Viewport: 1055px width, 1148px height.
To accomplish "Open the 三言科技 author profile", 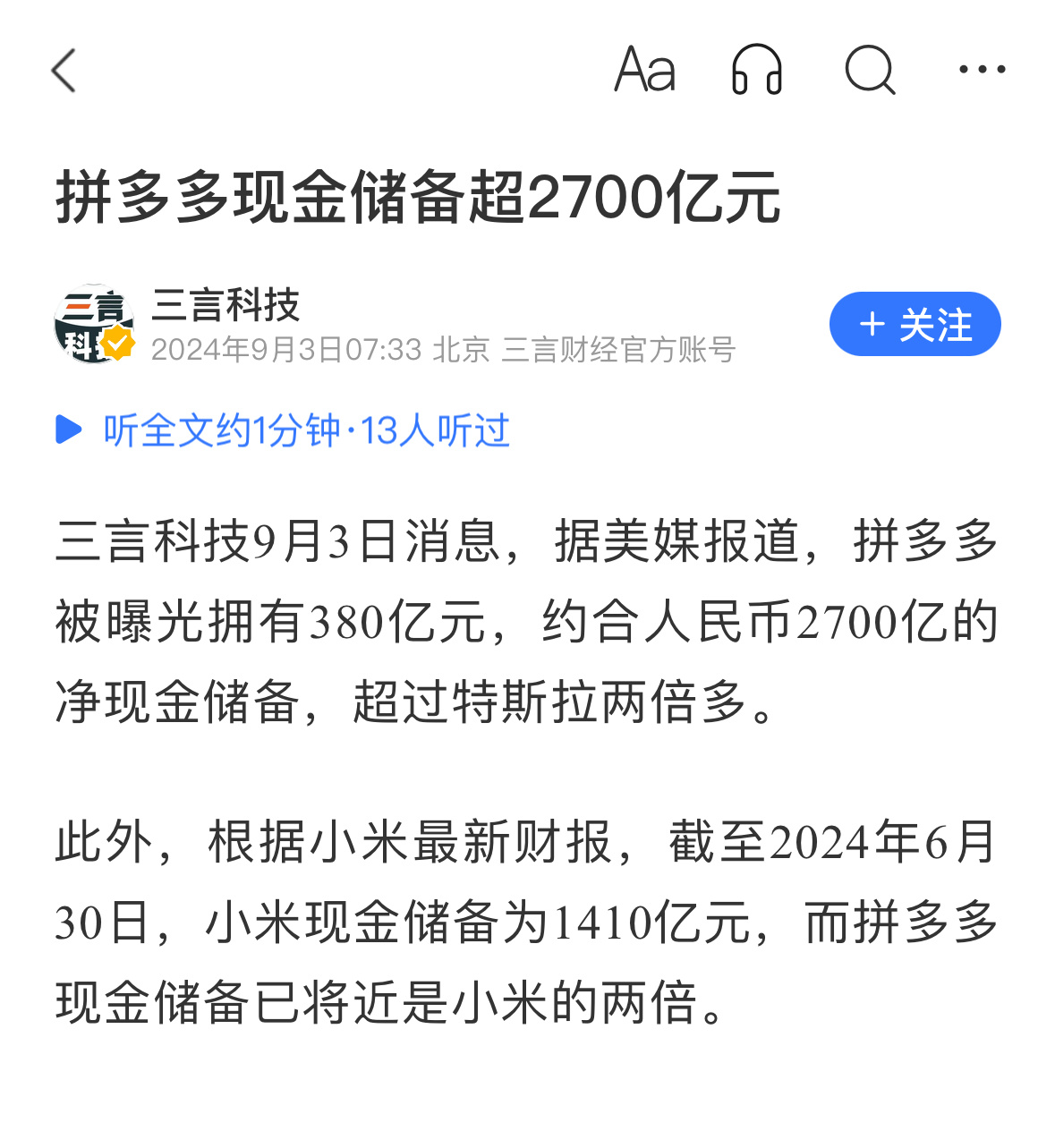I will (225, 306).
